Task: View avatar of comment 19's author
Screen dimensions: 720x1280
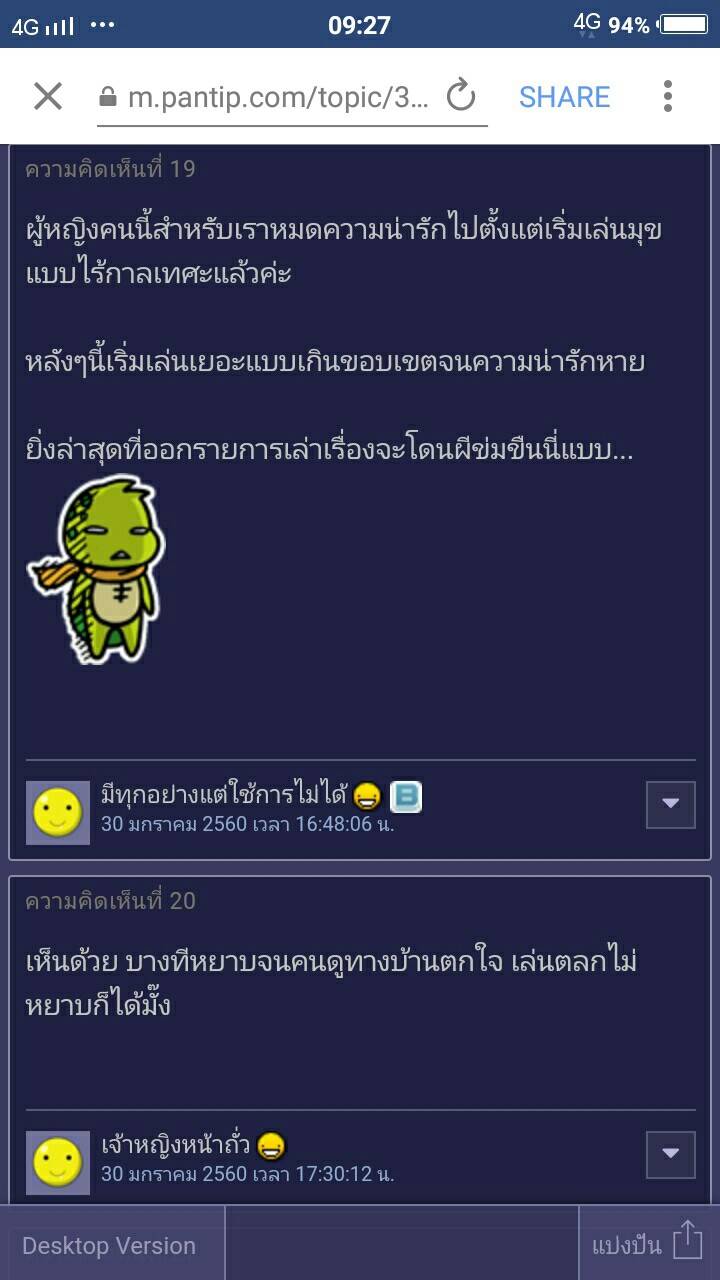Action: [57, 812]
